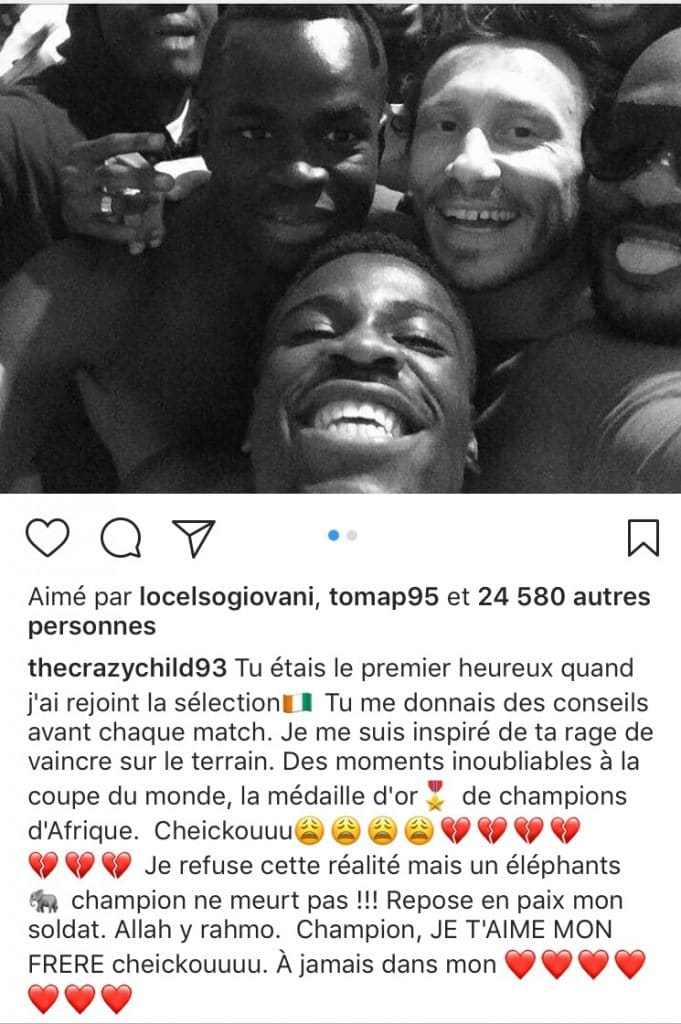Like this post with the heart icon
This screenshot has height=1024, width=681.
tap(48, 537)
